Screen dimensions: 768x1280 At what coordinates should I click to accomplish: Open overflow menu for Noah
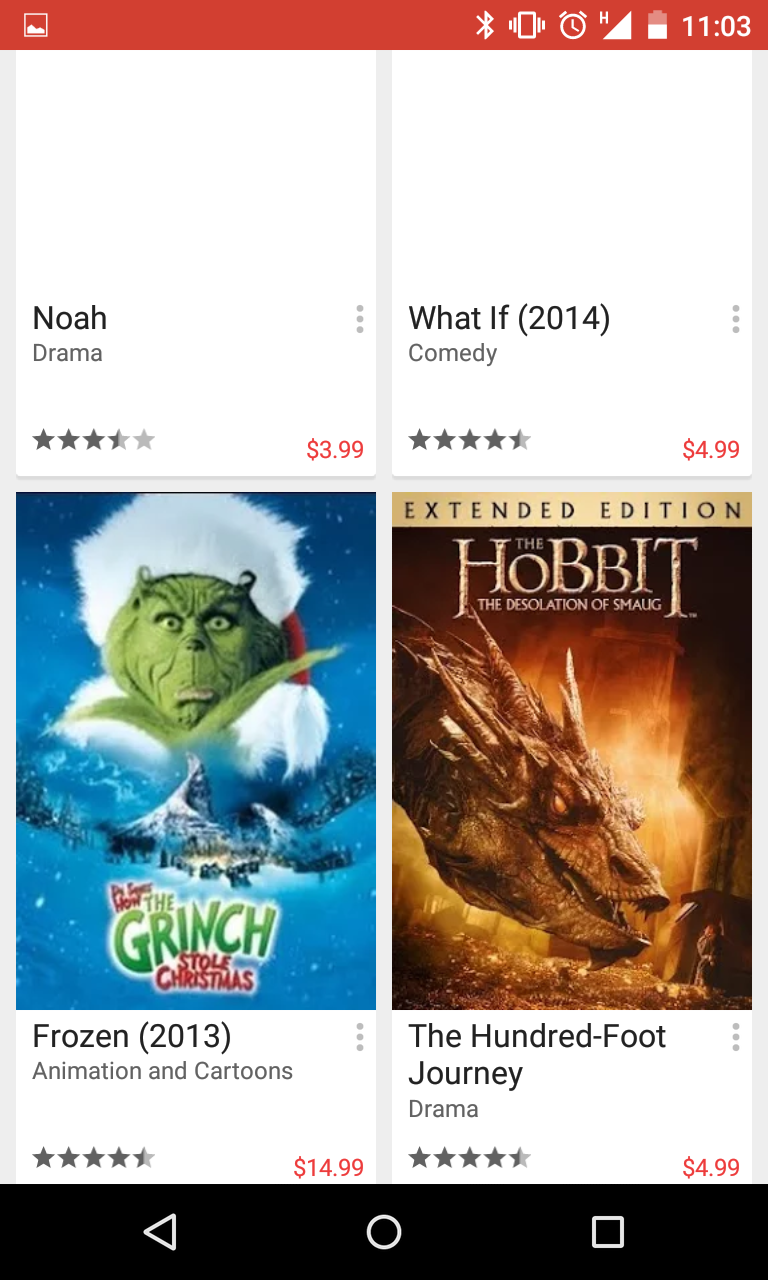coord(359,319)
